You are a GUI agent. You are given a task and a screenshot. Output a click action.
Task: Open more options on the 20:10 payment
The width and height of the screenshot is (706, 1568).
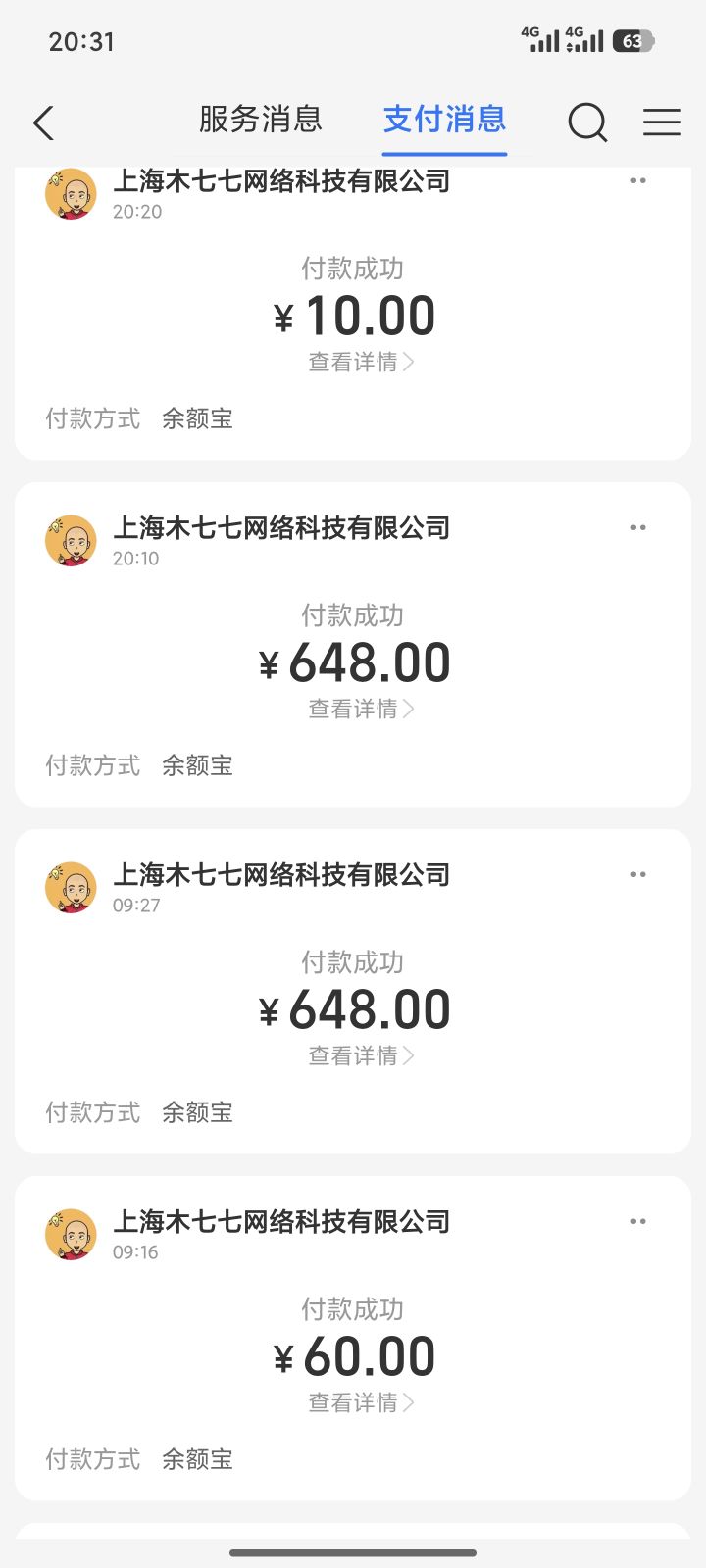pos(638,528)
